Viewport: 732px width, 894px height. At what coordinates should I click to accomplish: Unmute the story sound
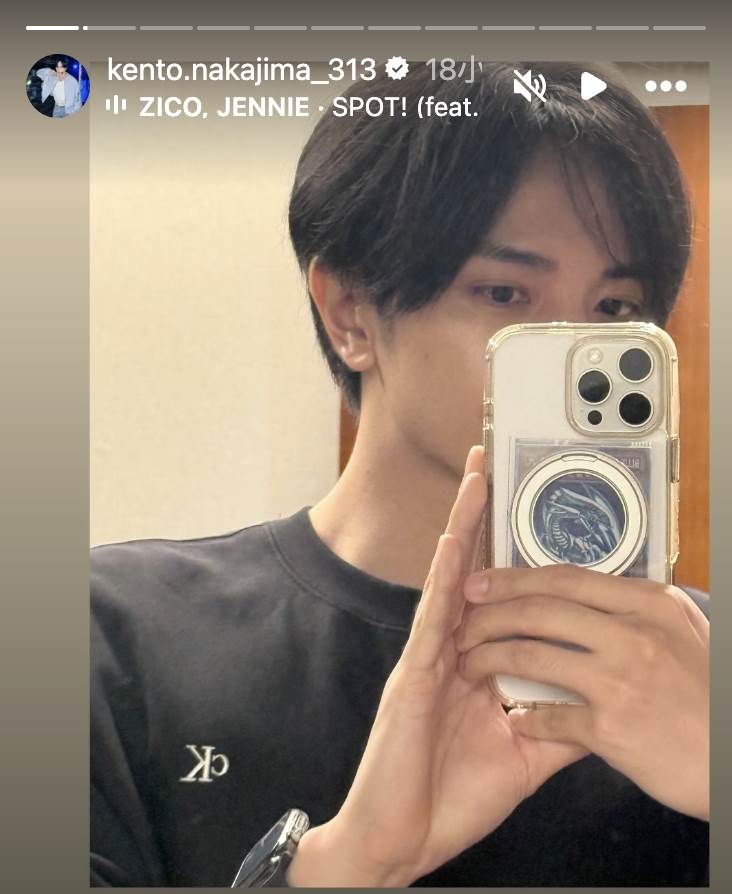coord(529,87)
